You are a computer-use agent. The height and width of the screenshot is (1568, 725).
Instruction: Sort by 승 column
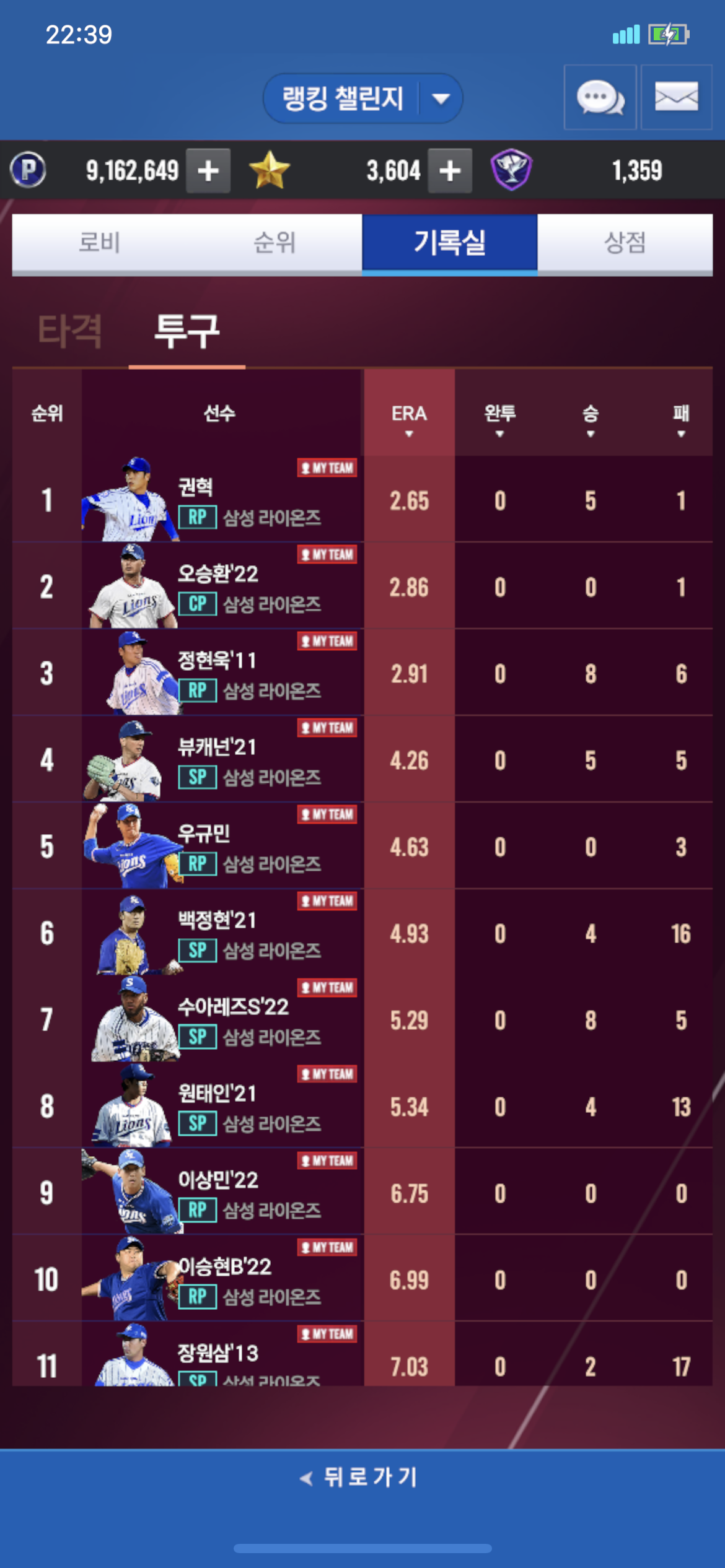tap(590, 419)
